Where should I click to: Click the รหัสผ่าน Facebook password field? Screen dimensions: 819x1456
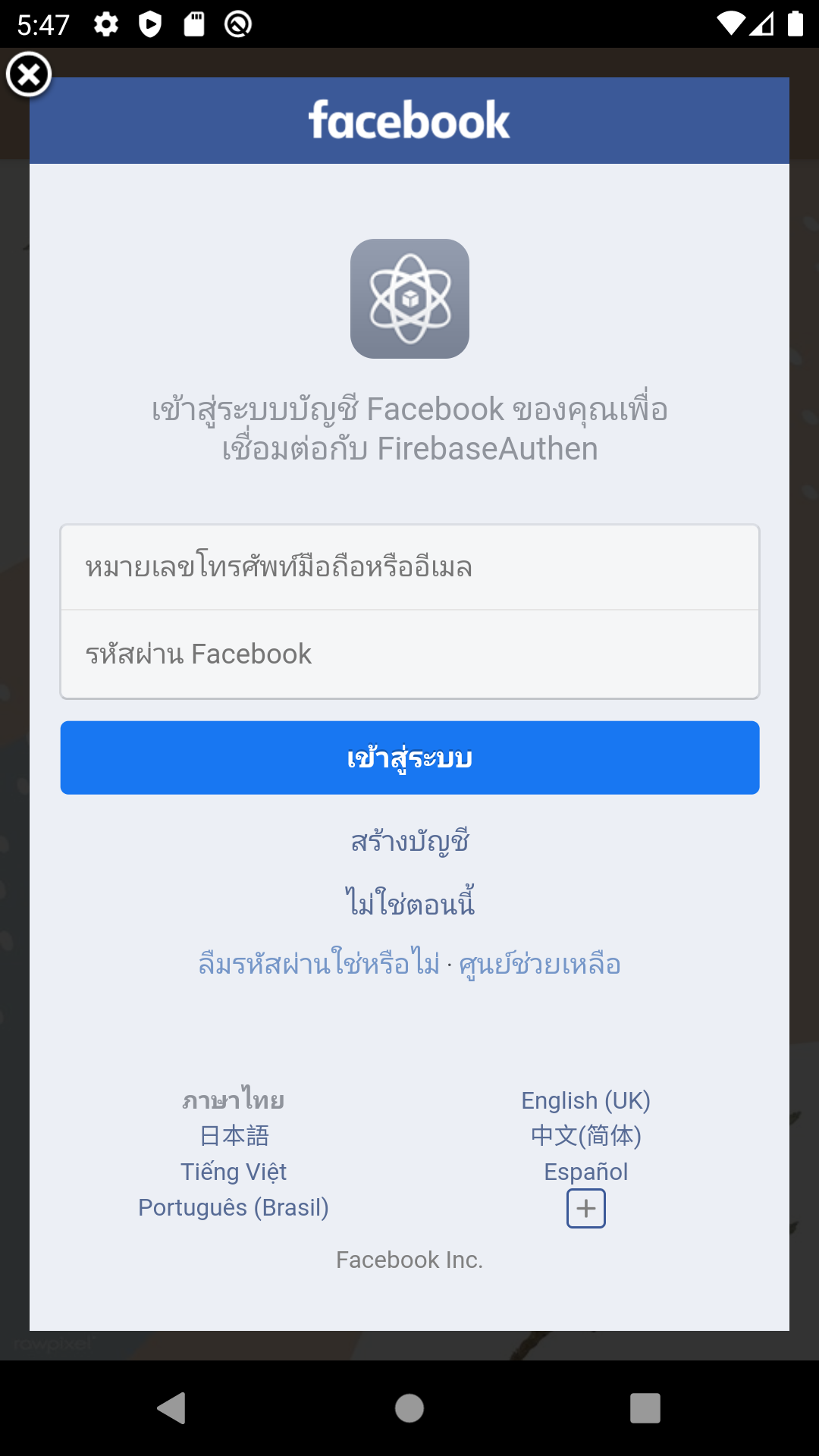[x=409, y=652]
